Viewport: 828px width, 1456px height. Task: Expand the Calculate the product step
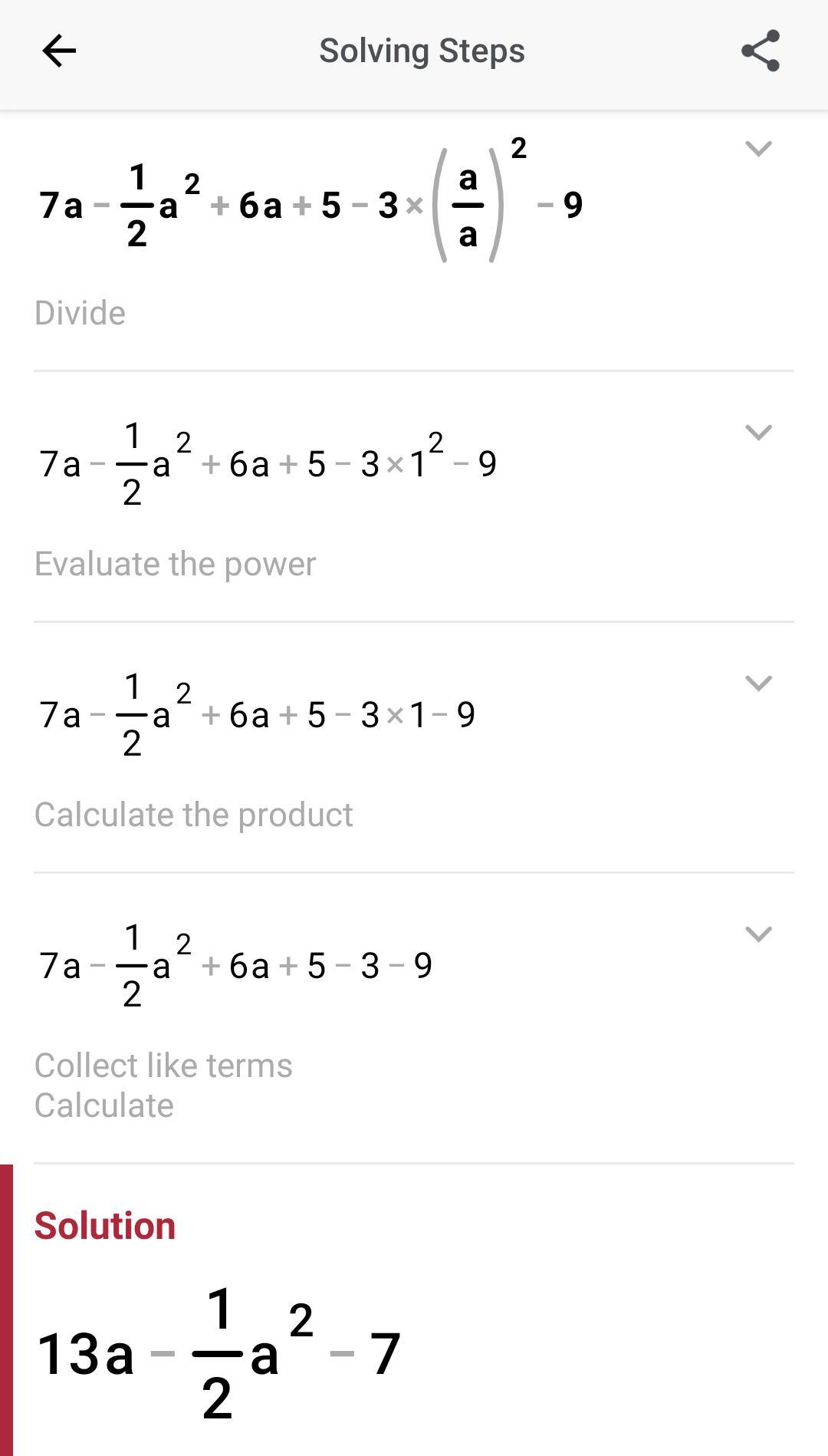[x=758, y=684]
